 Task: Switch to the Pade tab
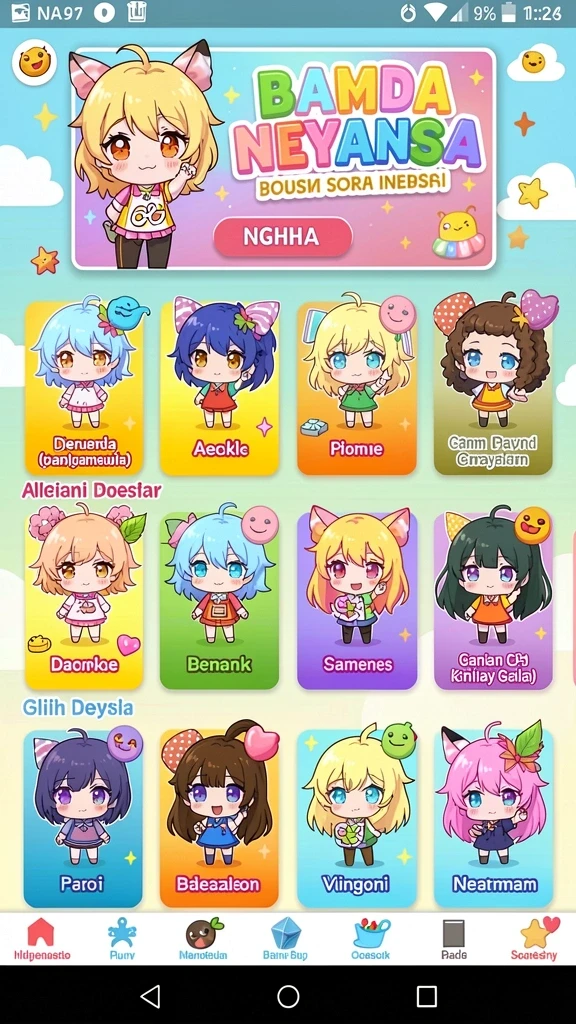[x=454, y=939]
